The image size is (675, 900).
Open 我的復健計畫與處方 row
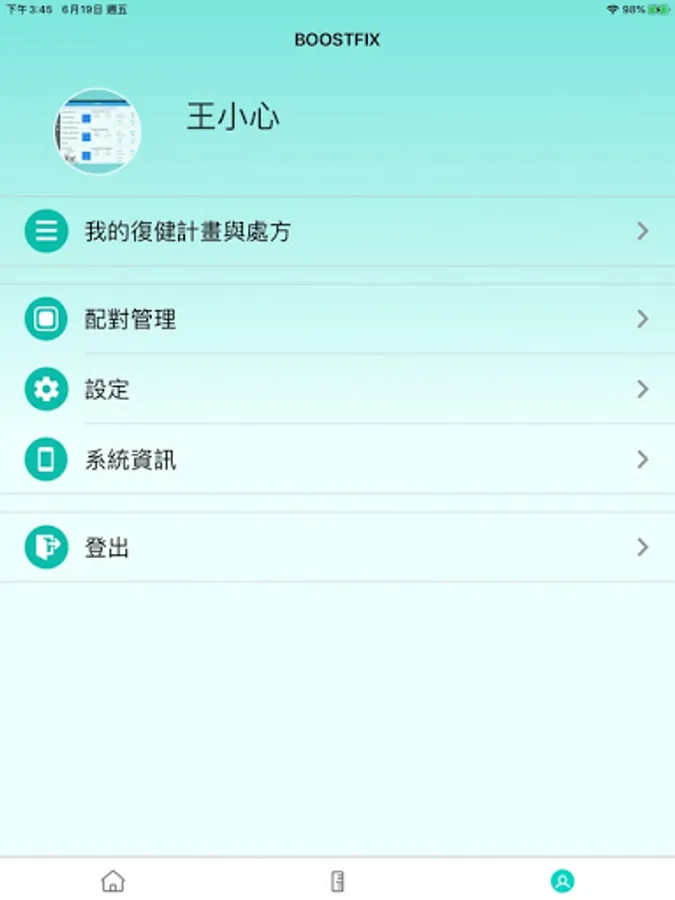[x=338, y=231]
